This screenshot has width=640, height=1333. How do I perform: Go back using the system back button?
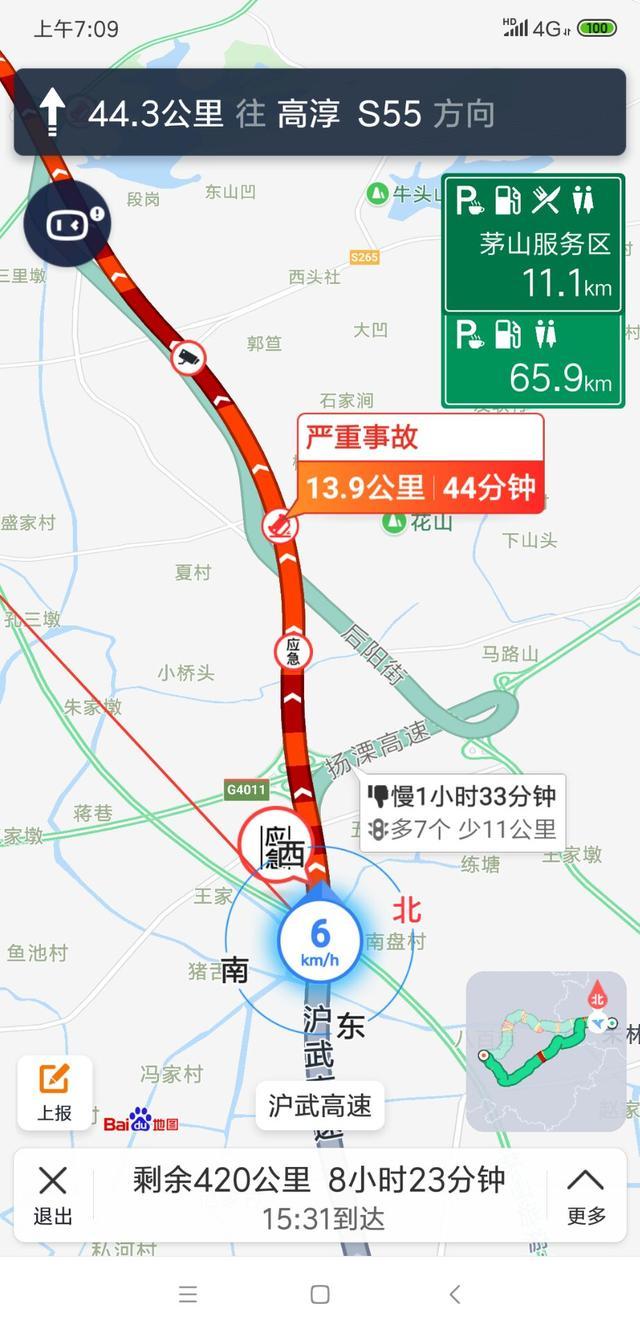454,1294
